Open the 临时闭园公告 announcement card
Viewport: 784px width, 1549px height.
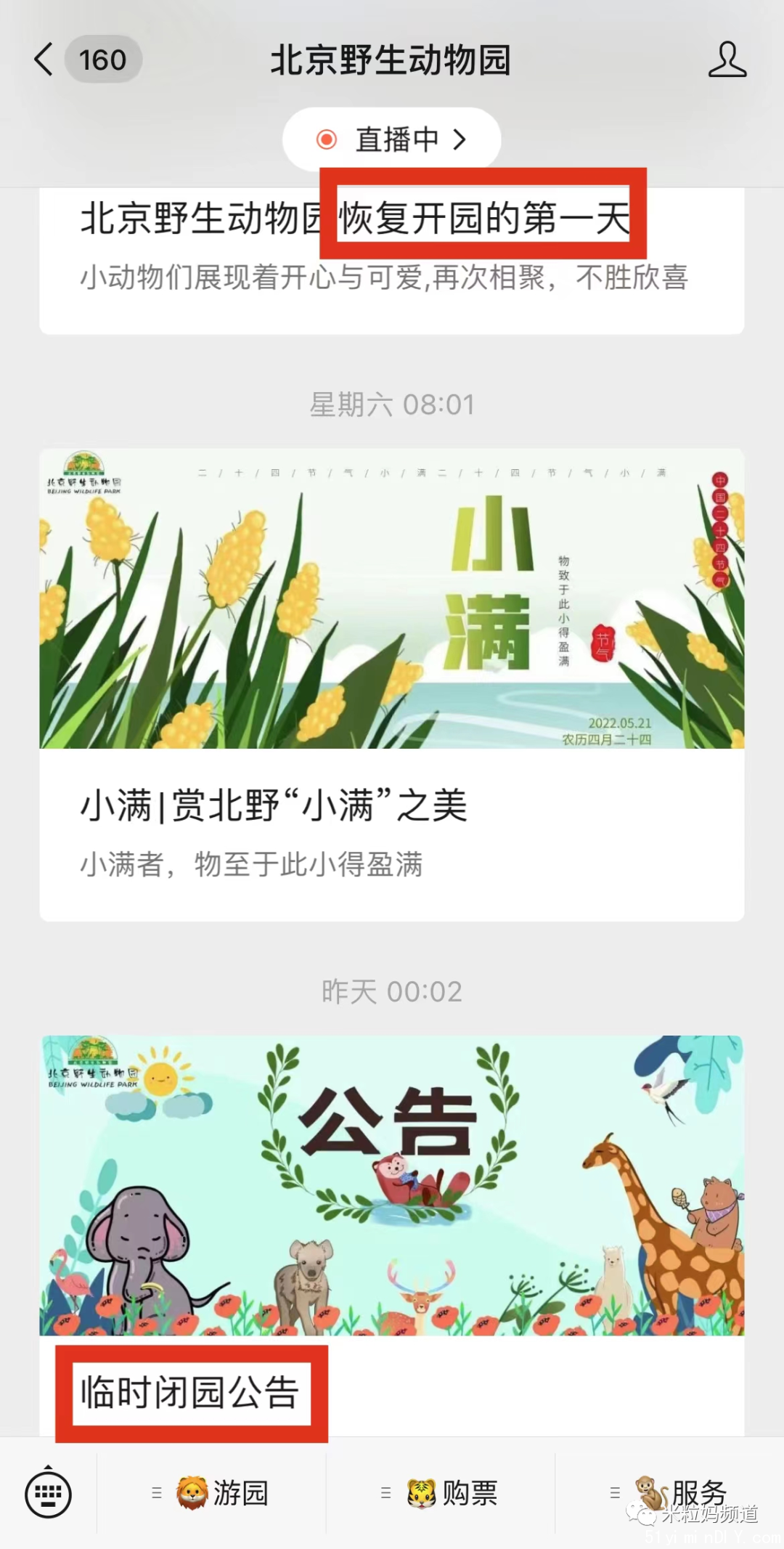tap(392, 1236)
